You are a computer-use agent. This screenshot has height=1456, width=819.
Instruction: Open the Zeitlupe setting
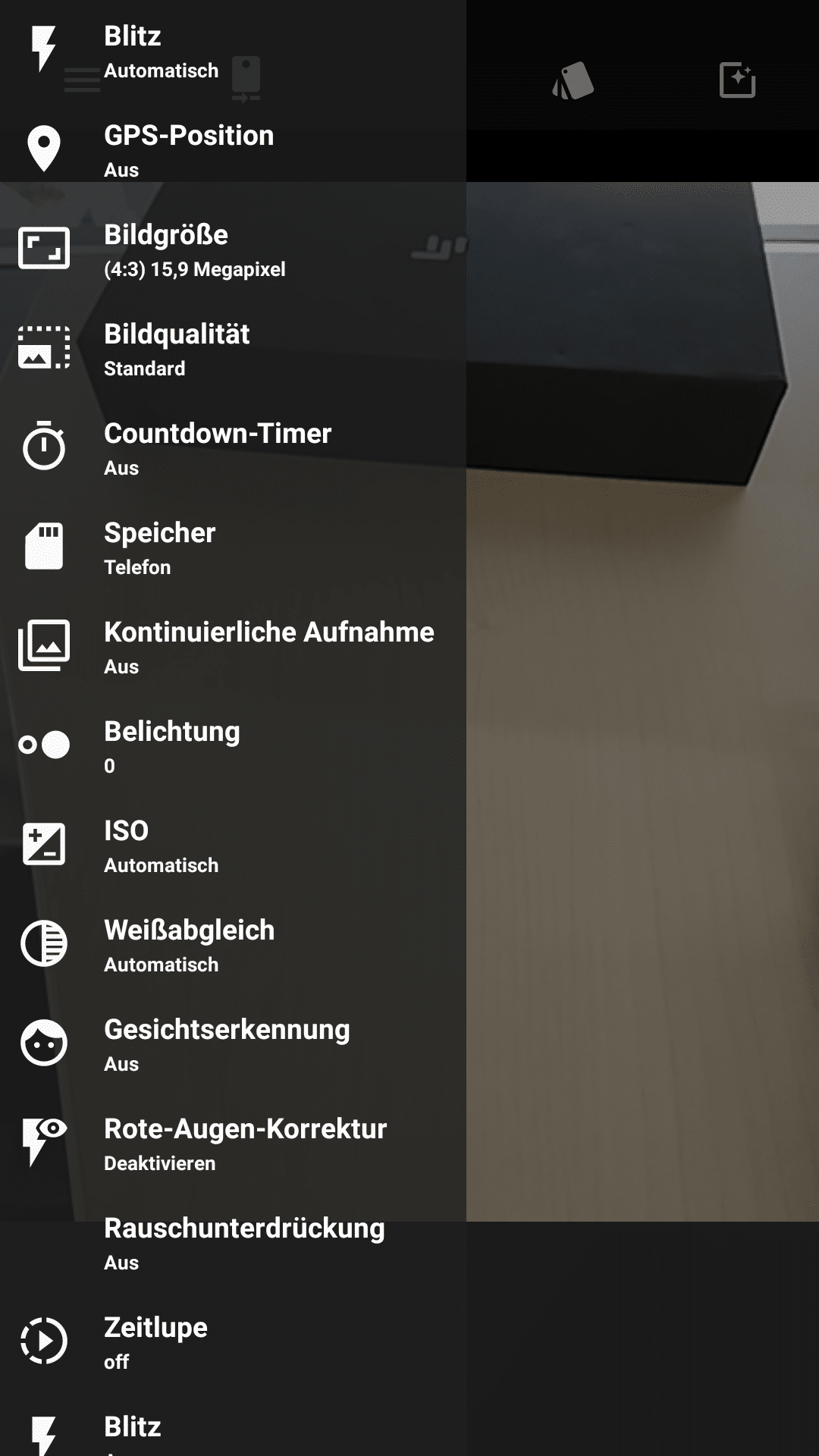(233, 1341)
